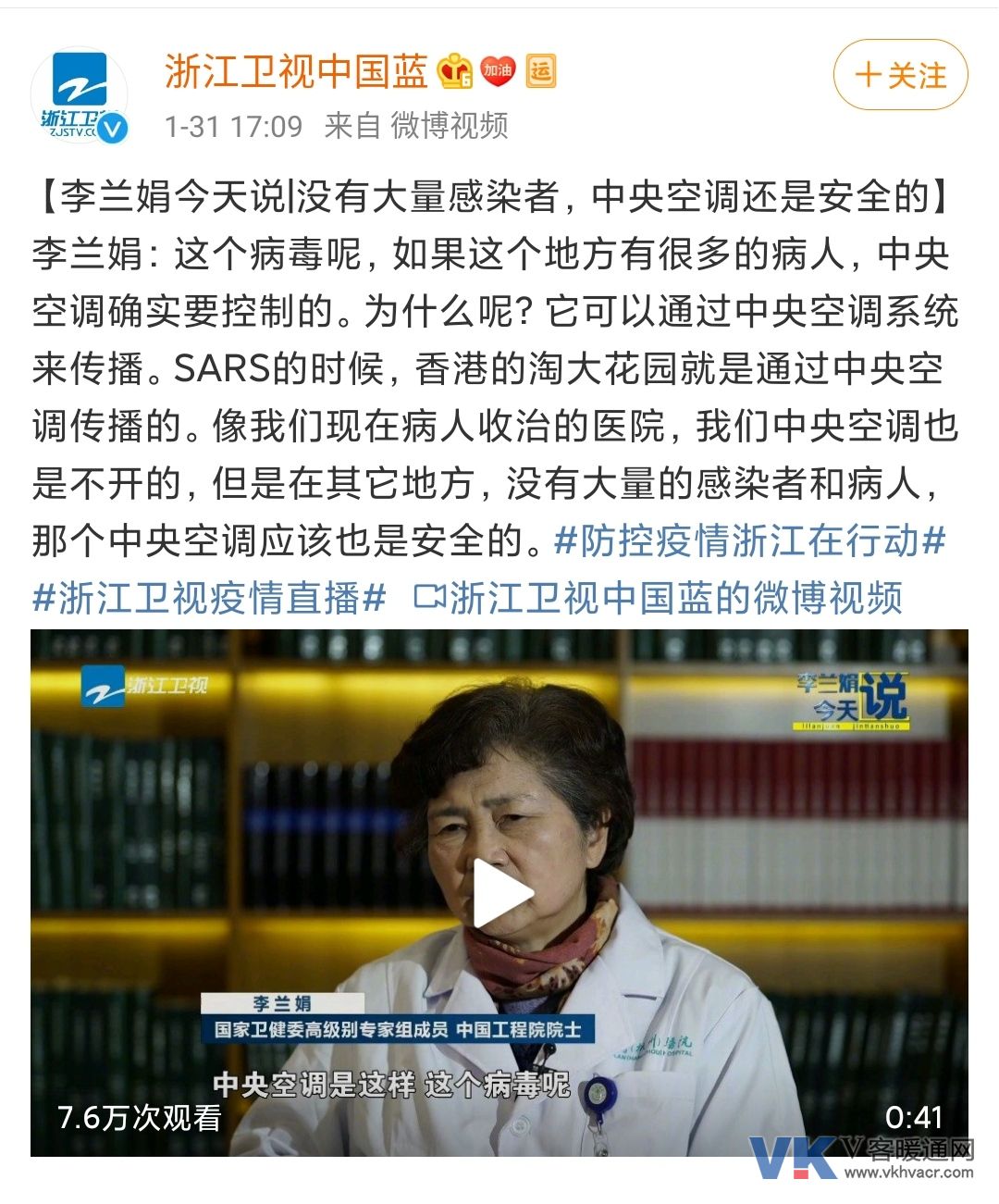Play the Li Lanjuan interview video

pyautogui.click(x=500, y=894)
